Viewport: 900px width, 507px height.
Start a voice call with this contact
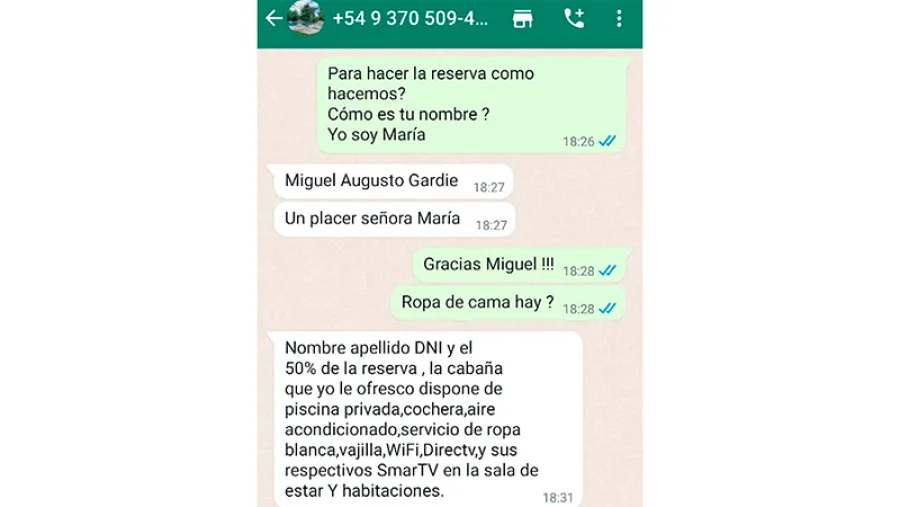pos(574,19)
